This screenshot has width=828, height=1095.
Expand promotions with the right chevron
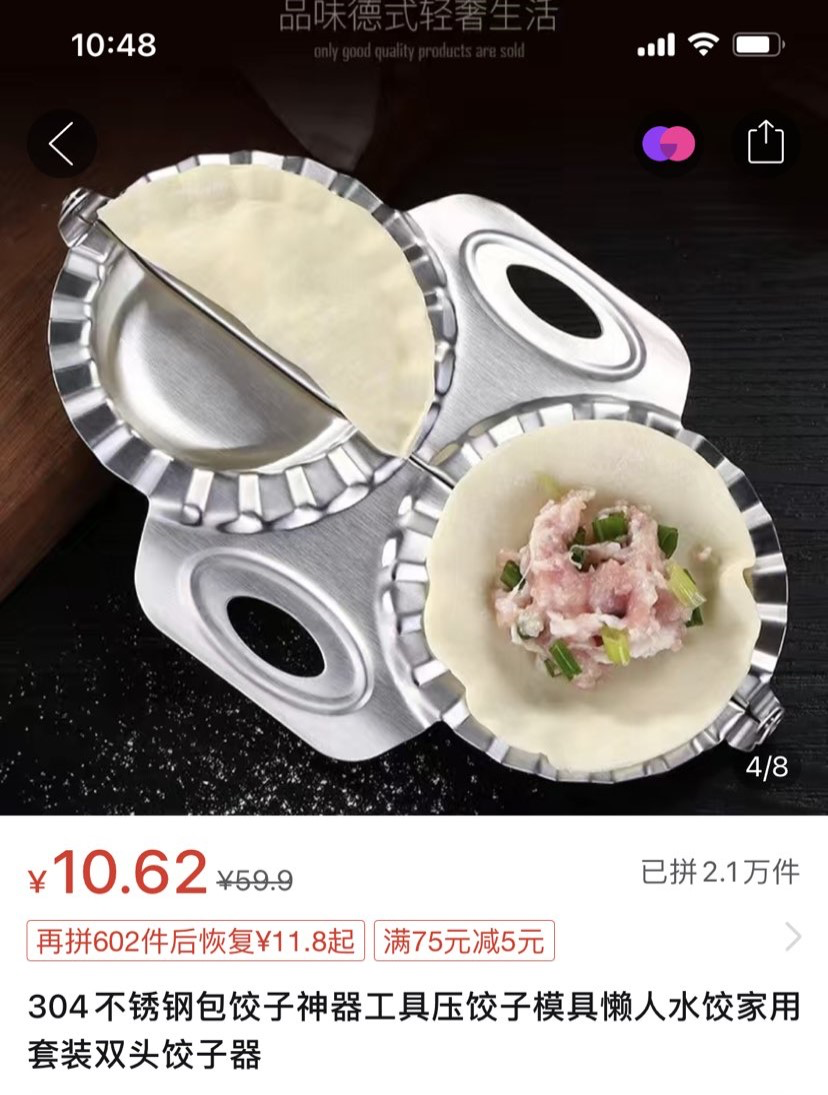point(793,937)
